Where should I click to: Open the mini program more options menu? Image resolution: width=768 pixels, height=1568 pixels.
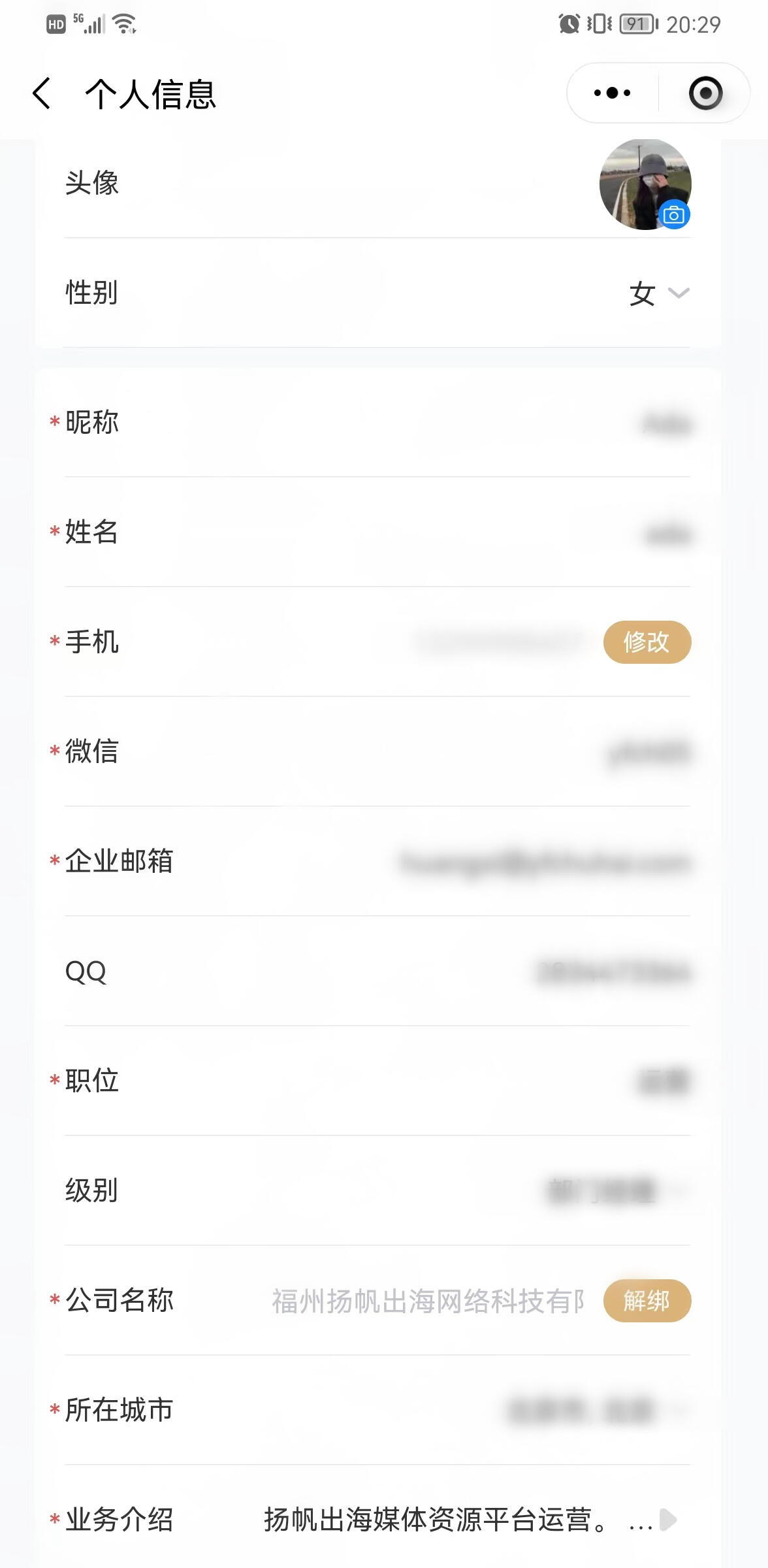612,93
